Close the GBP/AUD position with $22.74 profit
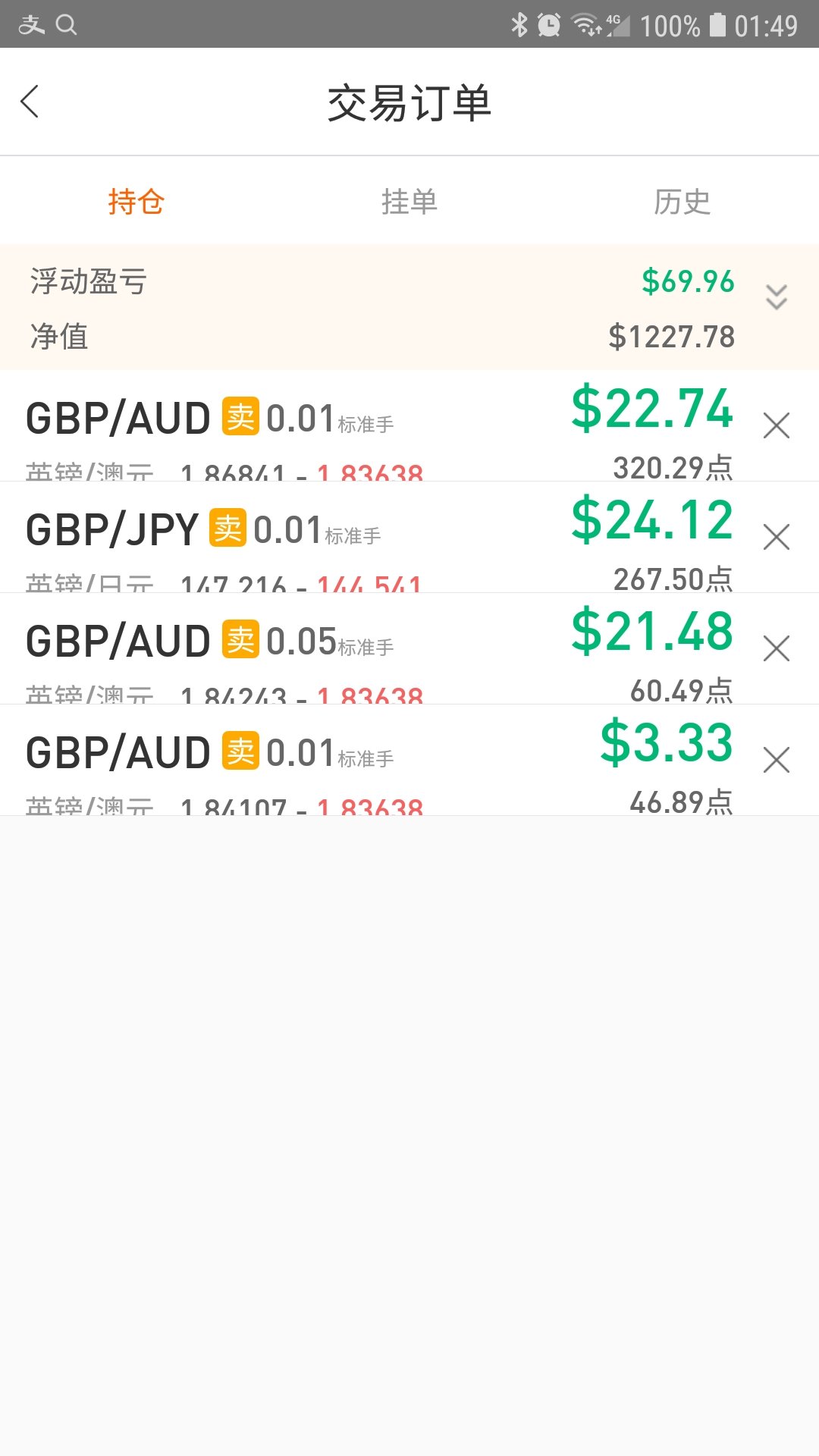The height and width of the screenshot is (1456, 819). coord(777,425)
